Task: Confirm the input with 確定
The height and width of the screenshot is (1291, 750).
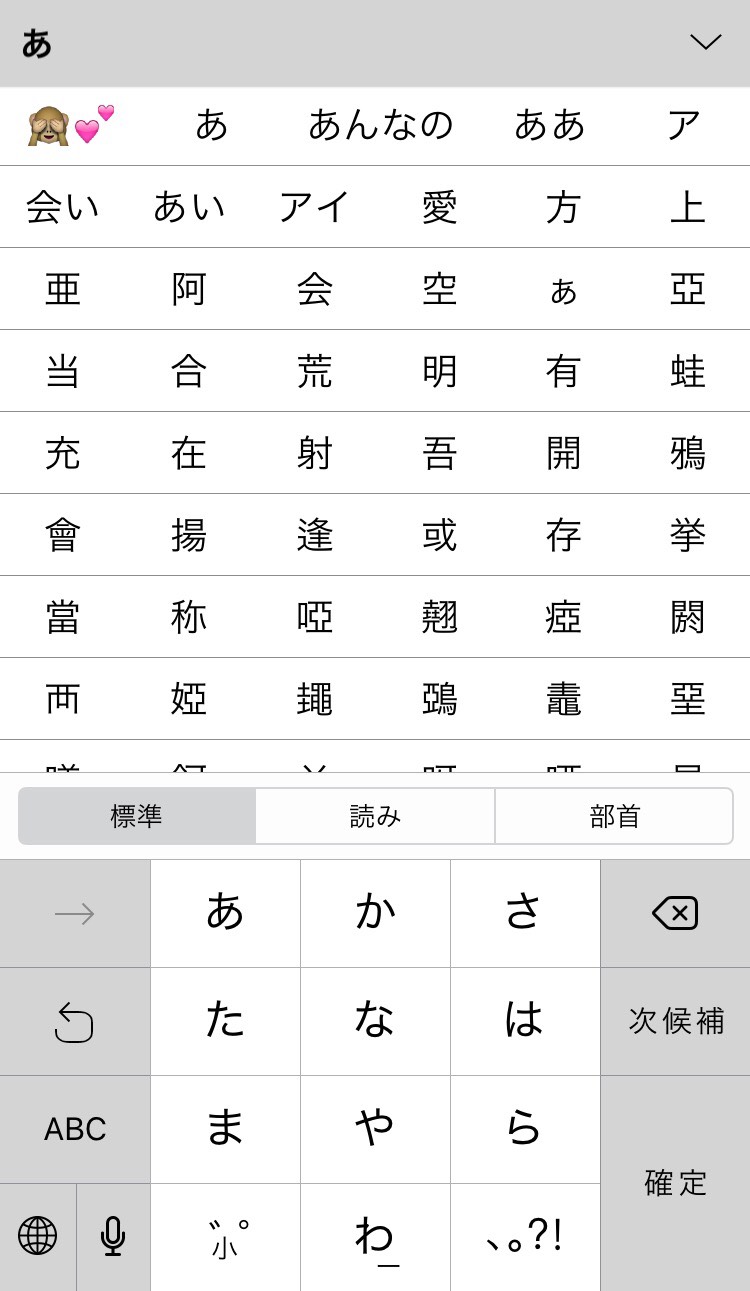Action: click(x=675, y=1183)
